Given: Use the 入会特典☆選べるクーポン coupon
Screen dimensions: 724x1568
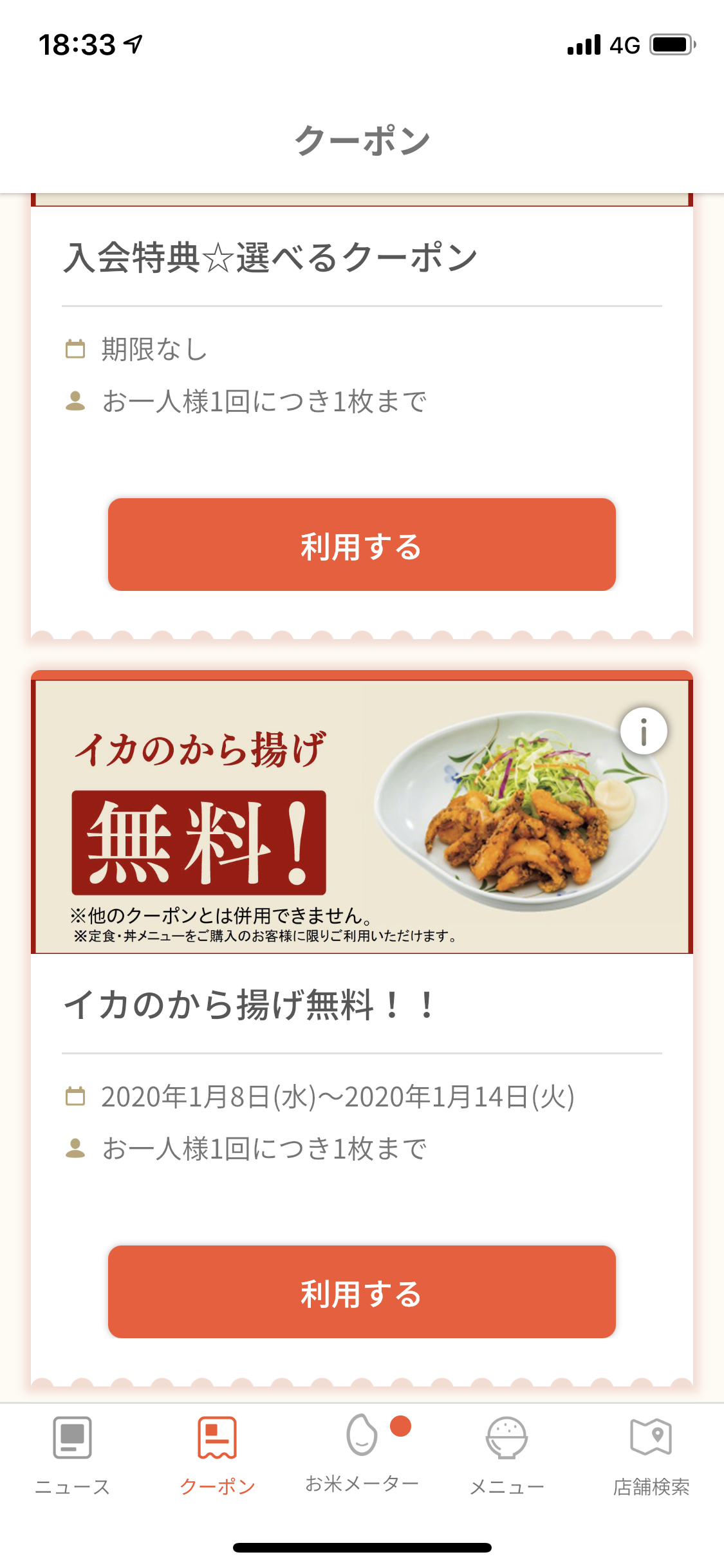Looking at the screenshot, I should (x=362, y=545).
